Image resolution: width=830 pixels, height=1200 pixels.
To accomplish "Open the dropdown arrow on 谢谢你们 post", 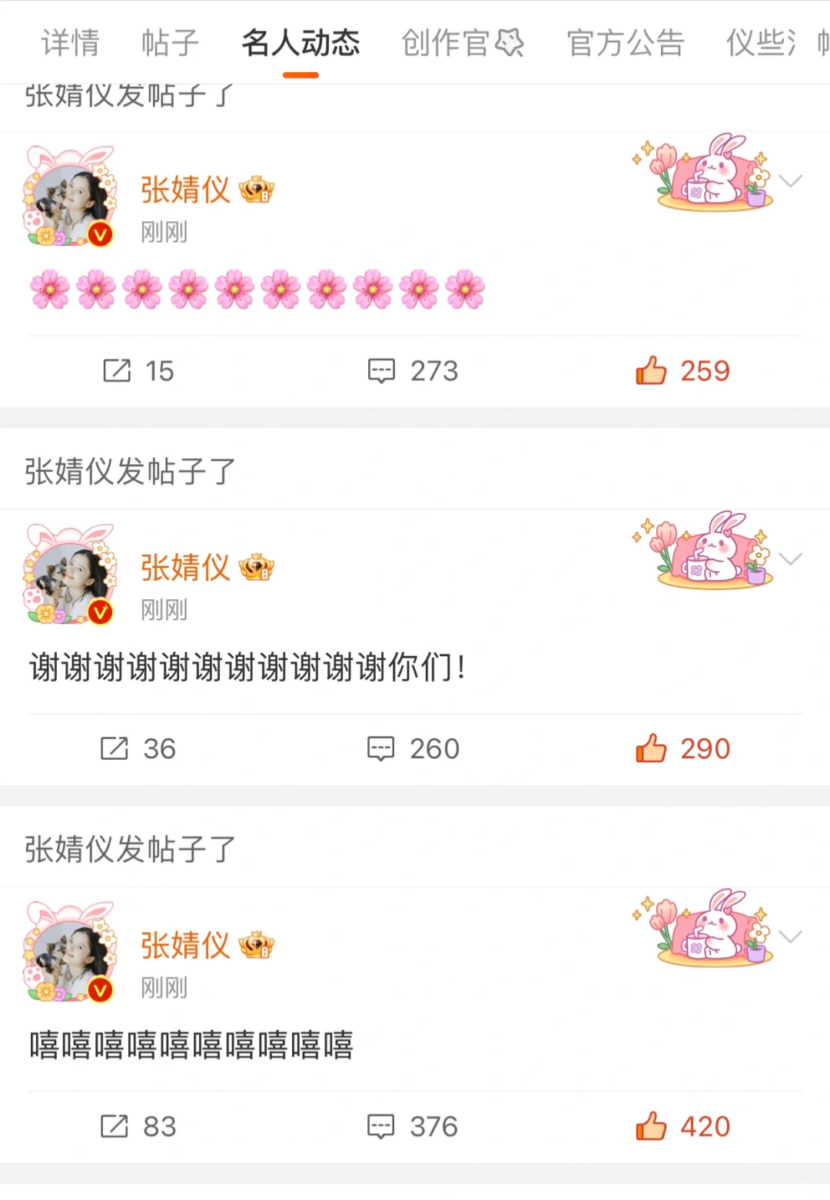I will click(790, 559).
